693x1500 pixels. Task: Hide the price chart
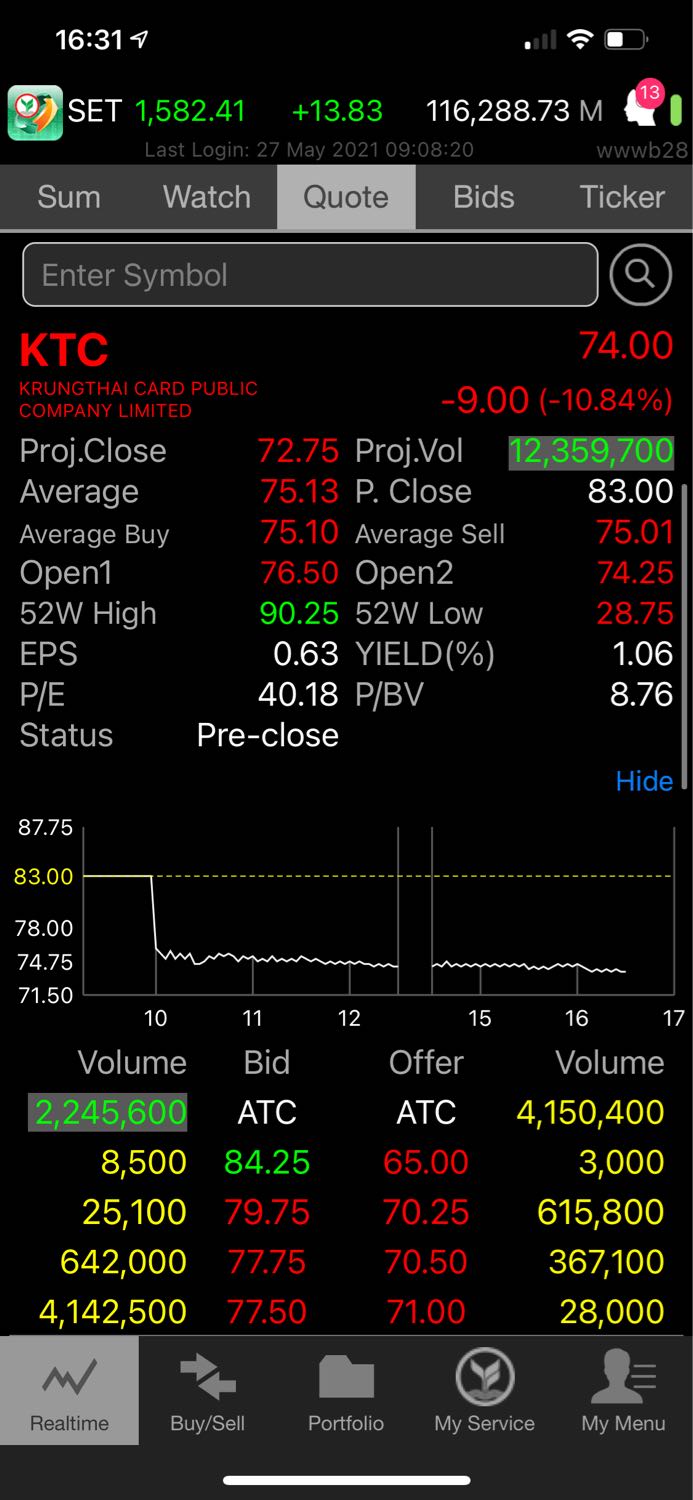pos(644,781)
